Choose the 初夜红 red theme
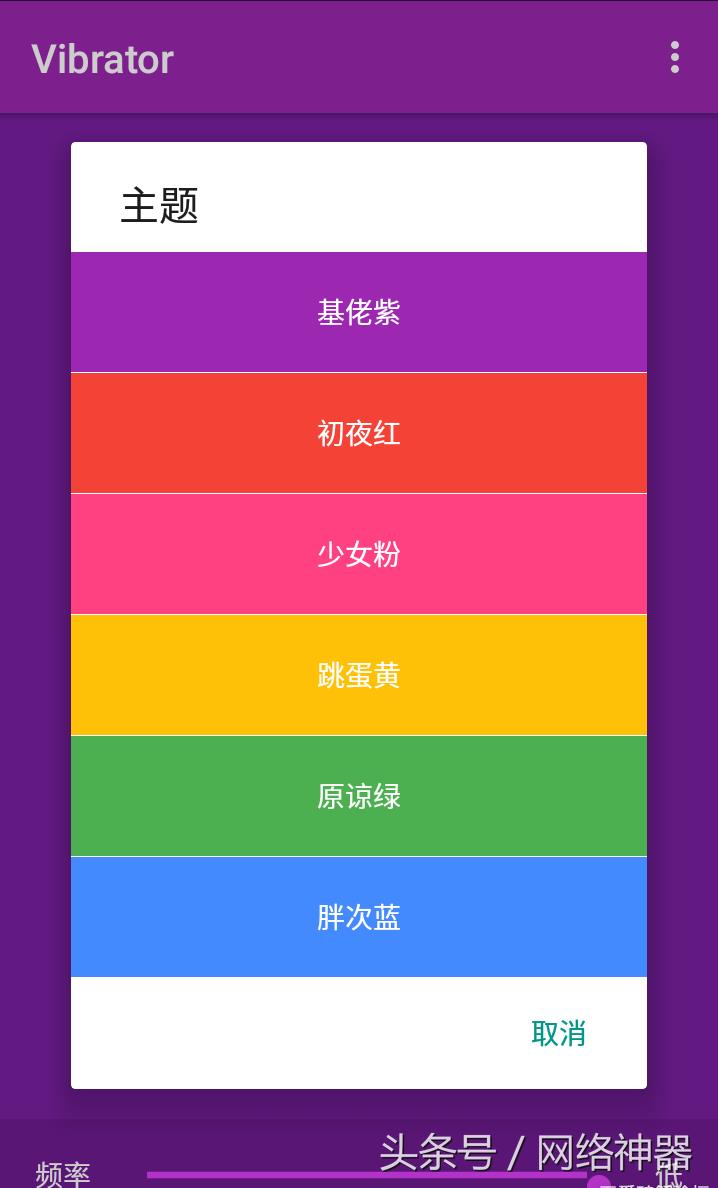The image size is (718, 1188). coord(358,433)
